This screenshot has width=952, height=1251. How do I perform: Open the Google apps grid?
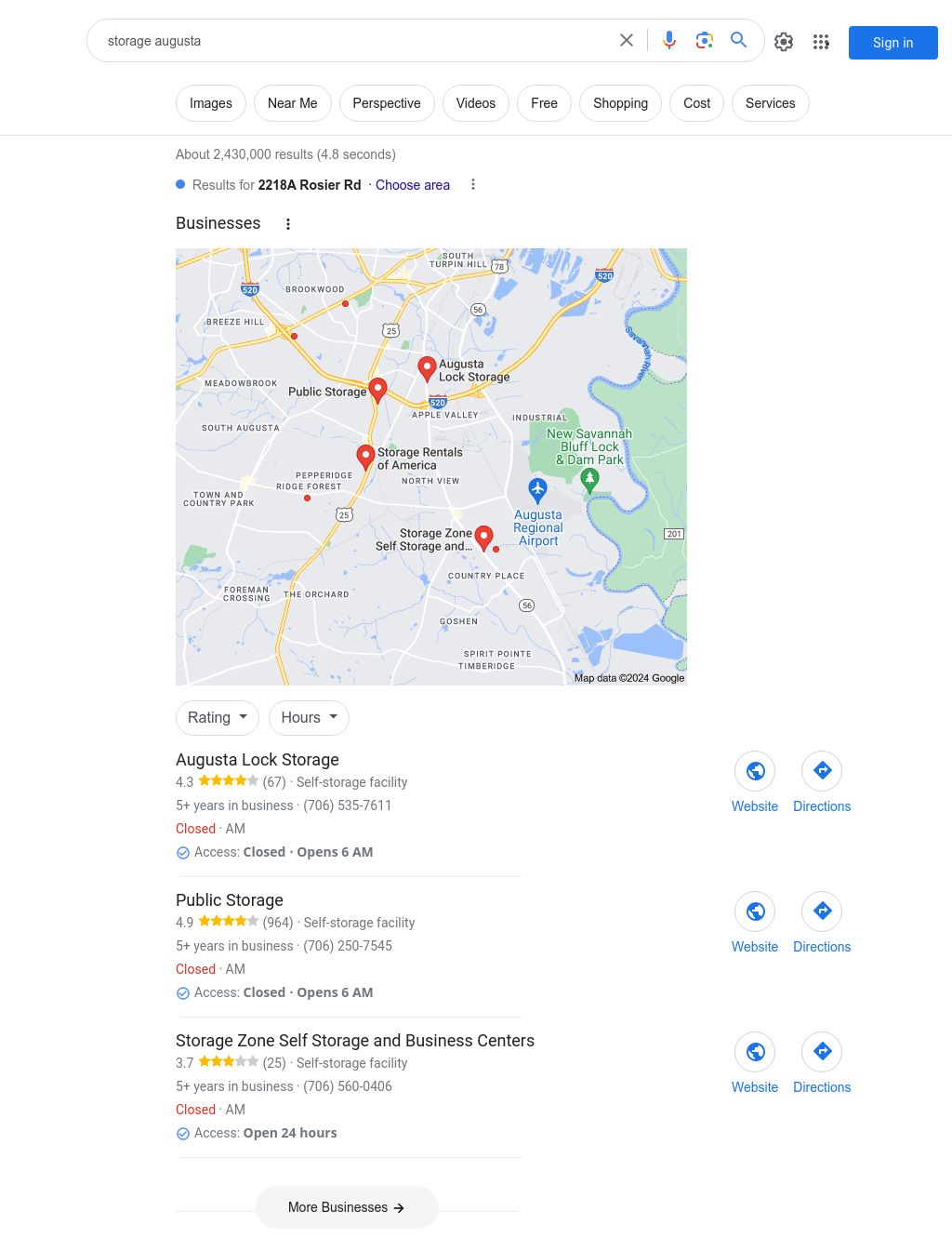[x=821, y=42]
